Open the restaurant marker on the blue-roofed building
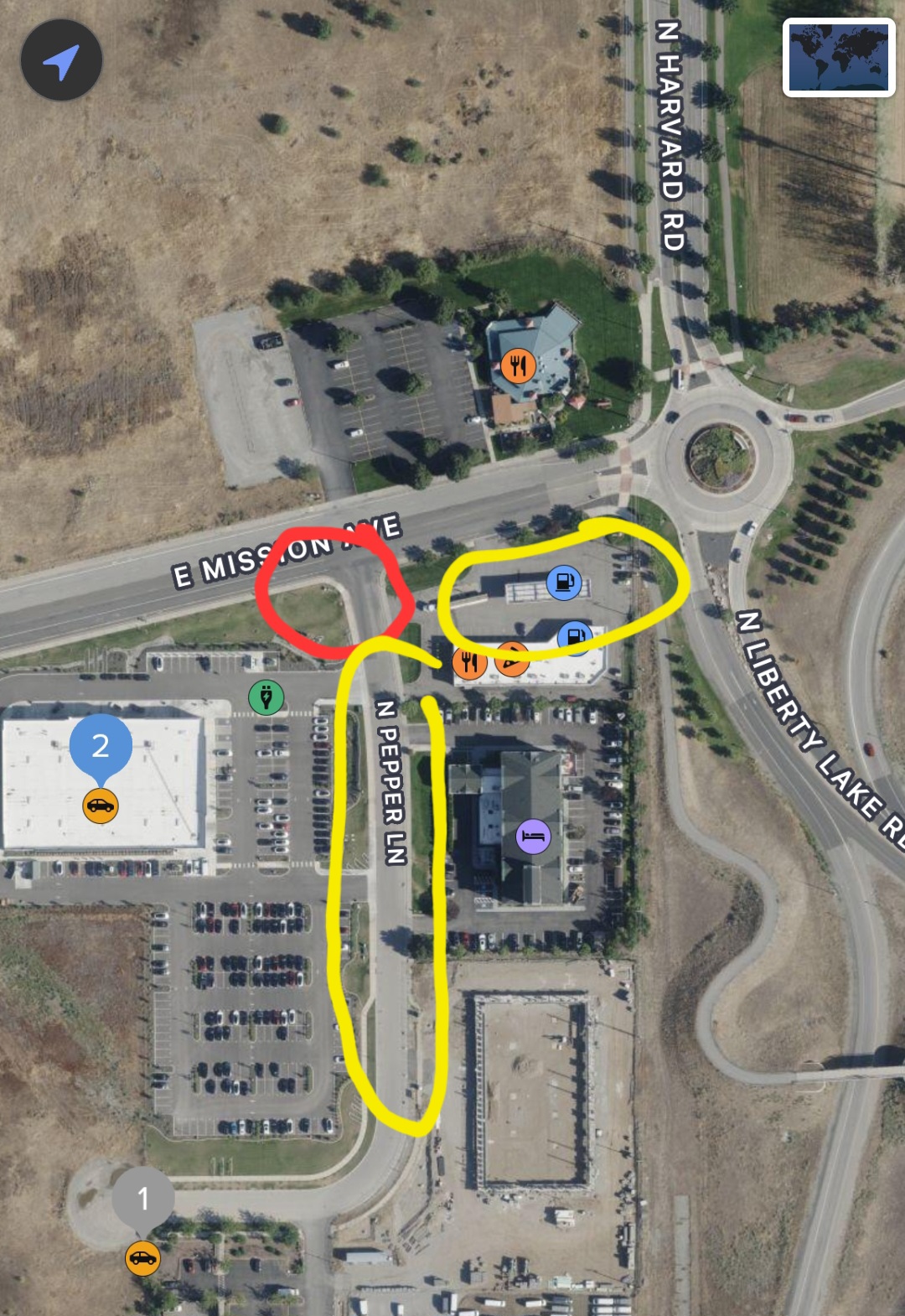The height and width of the screenshot is (1316, 905). [519, 365]
